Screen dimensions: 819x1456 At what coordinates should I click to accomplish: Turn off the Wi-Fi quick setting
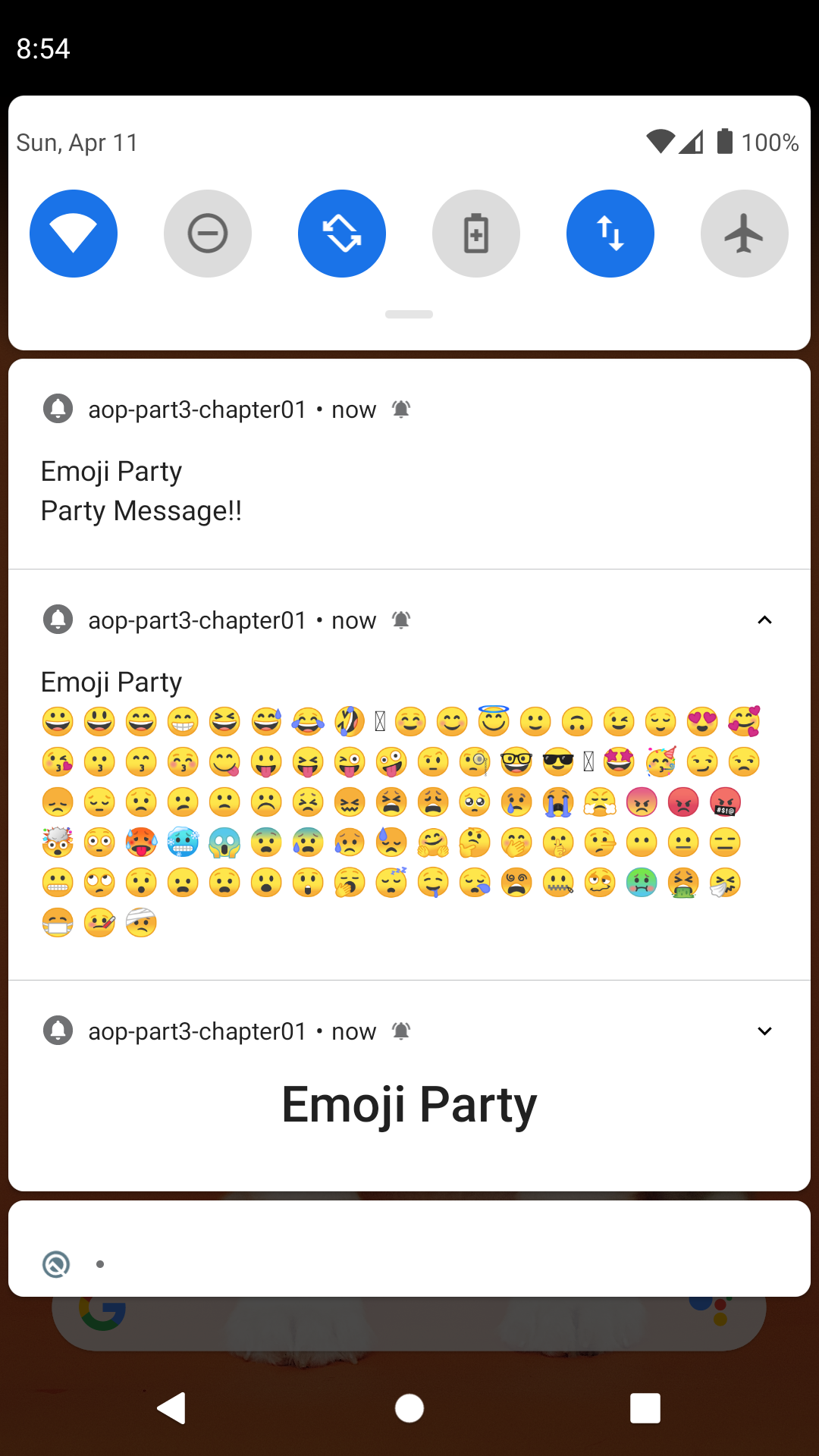[x=74, y=234]
